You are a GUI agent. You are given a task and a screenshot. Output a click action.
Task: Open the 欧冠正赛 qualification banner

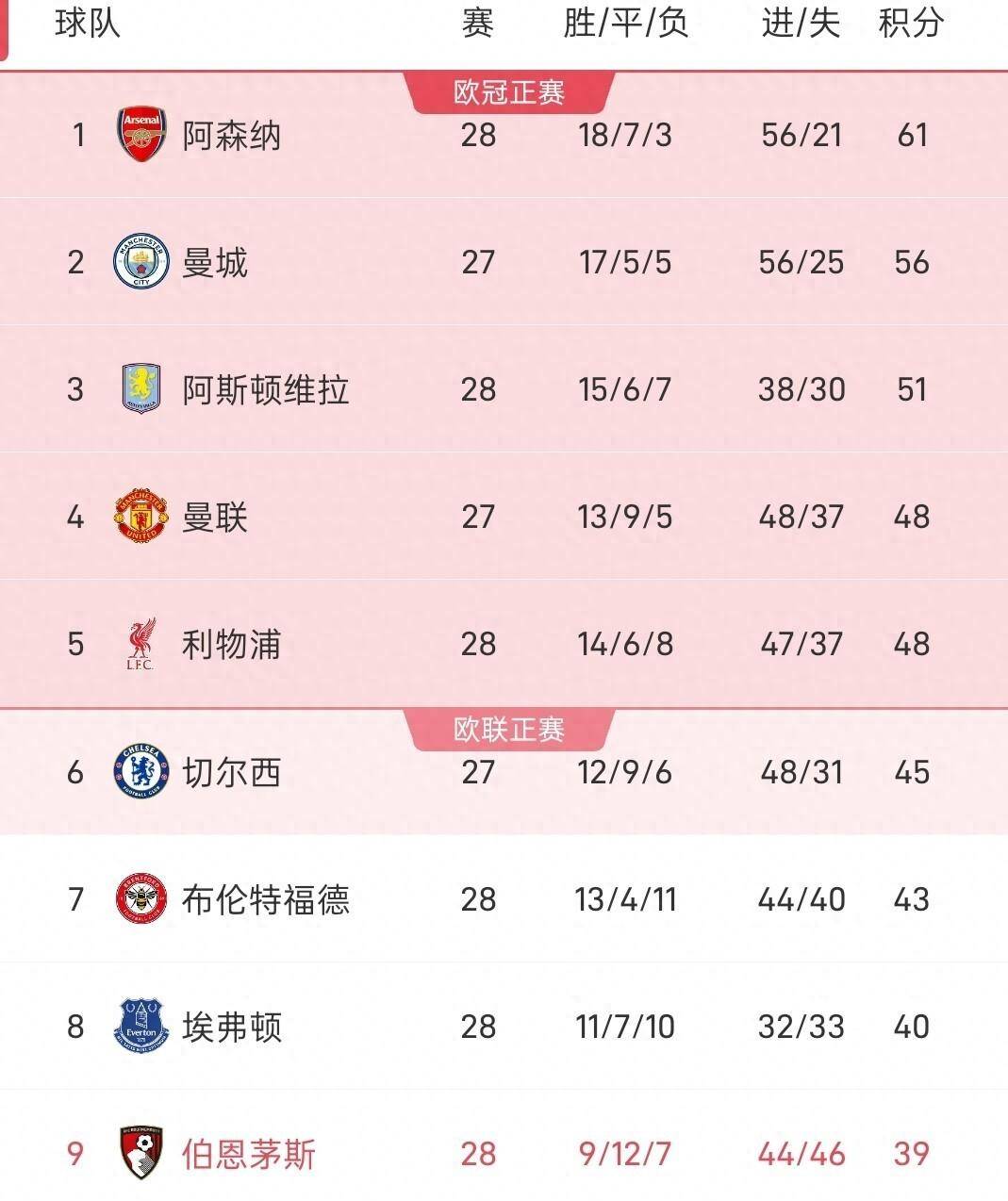[508, 92]
